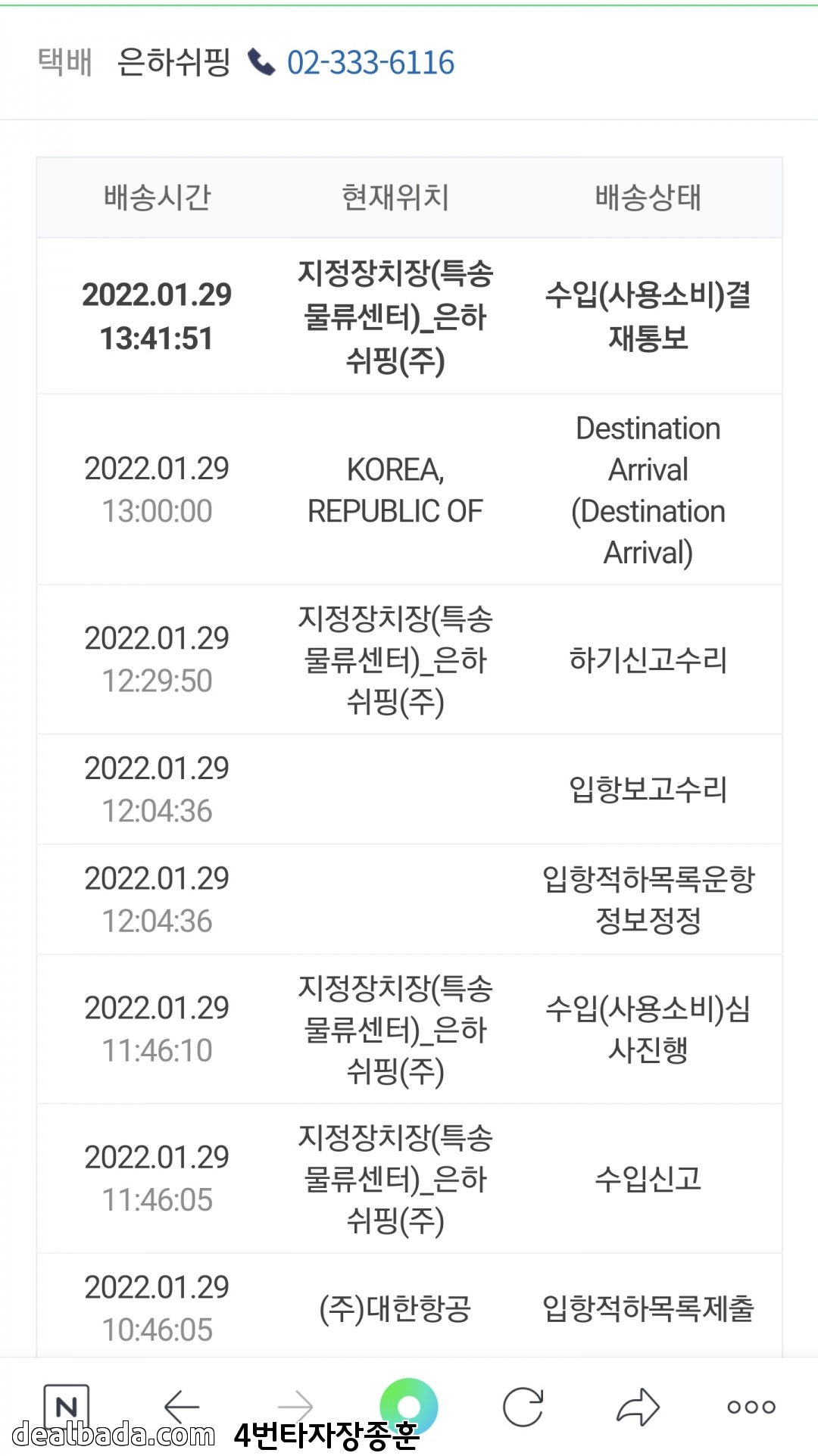Reload the delivery tracking page
The height and width of the screenshot is (1456, 818).
pyautogui.click(x=523, y=1407)
